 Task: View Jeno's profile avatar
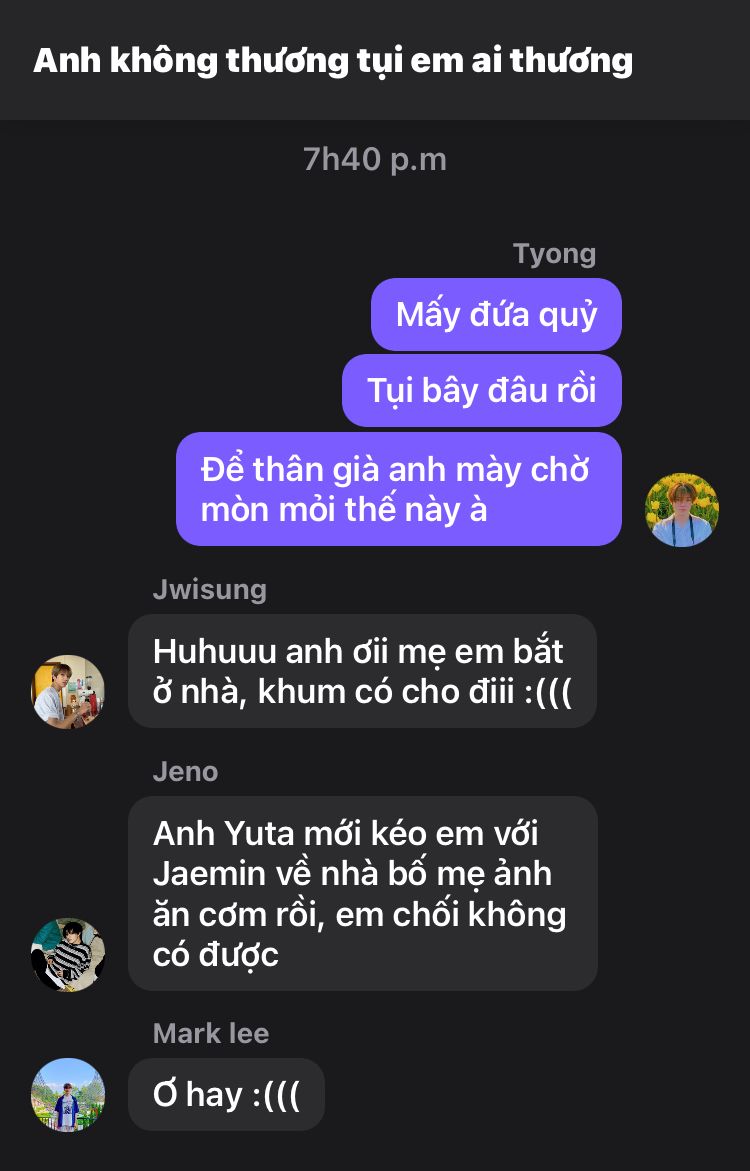pos(68,954)
